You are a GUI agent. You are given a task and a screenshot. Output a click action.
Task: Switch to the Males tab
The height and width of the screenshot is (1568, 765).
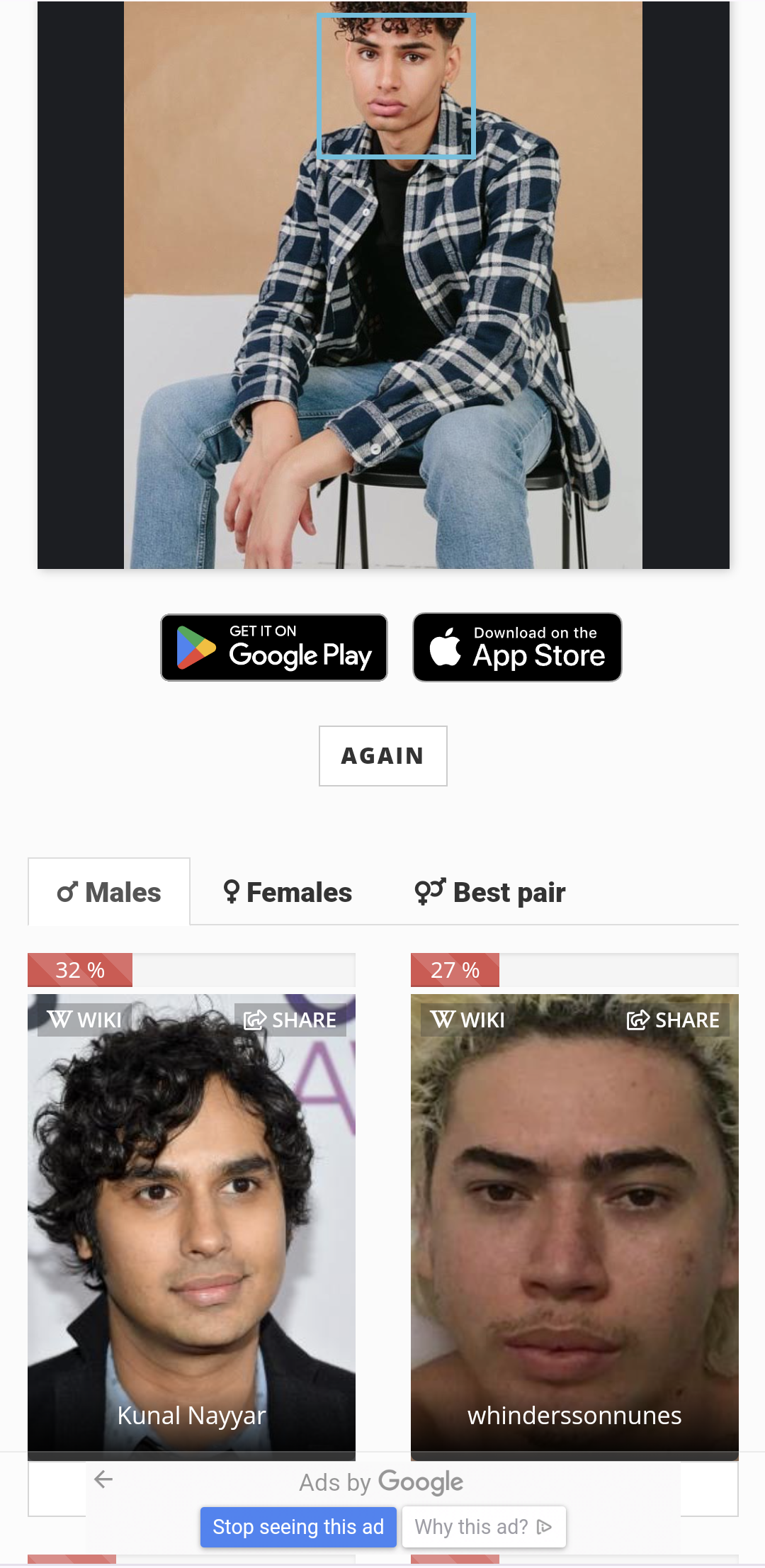pos(109,892)
